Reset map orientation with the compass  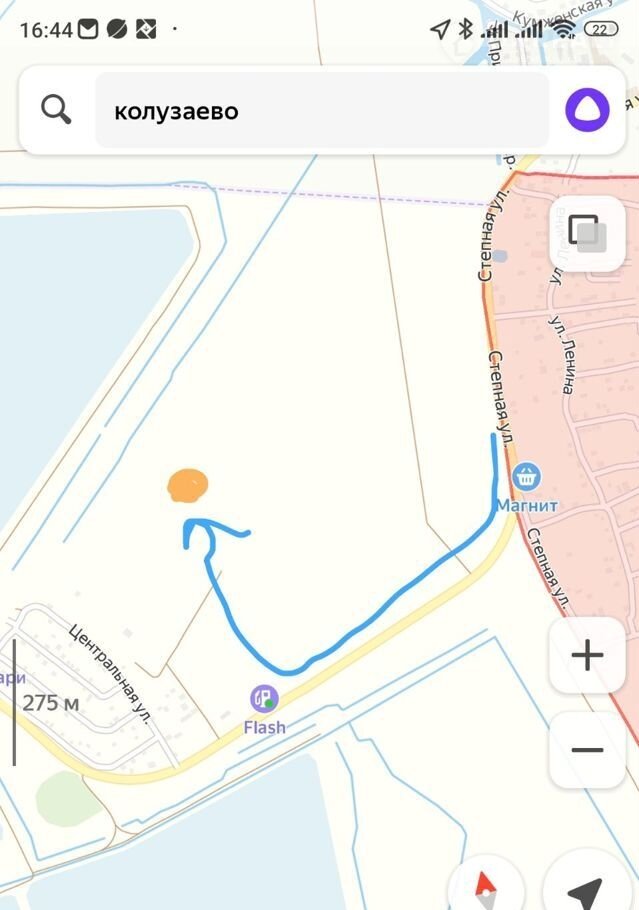[485, 888]
